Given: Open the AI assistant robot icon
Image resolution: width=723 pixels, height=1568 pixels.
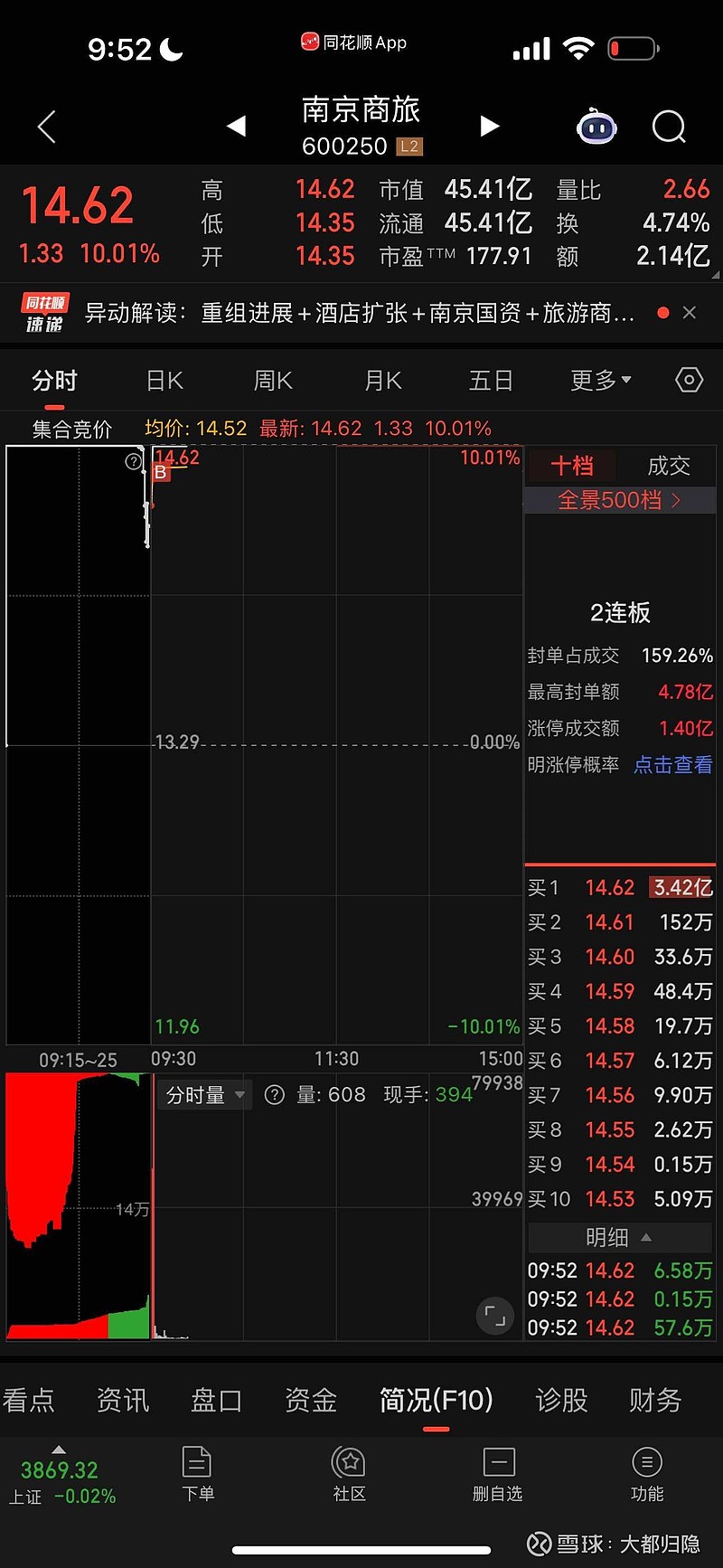Looking at the screenshot, I should [x=596, y=127].
